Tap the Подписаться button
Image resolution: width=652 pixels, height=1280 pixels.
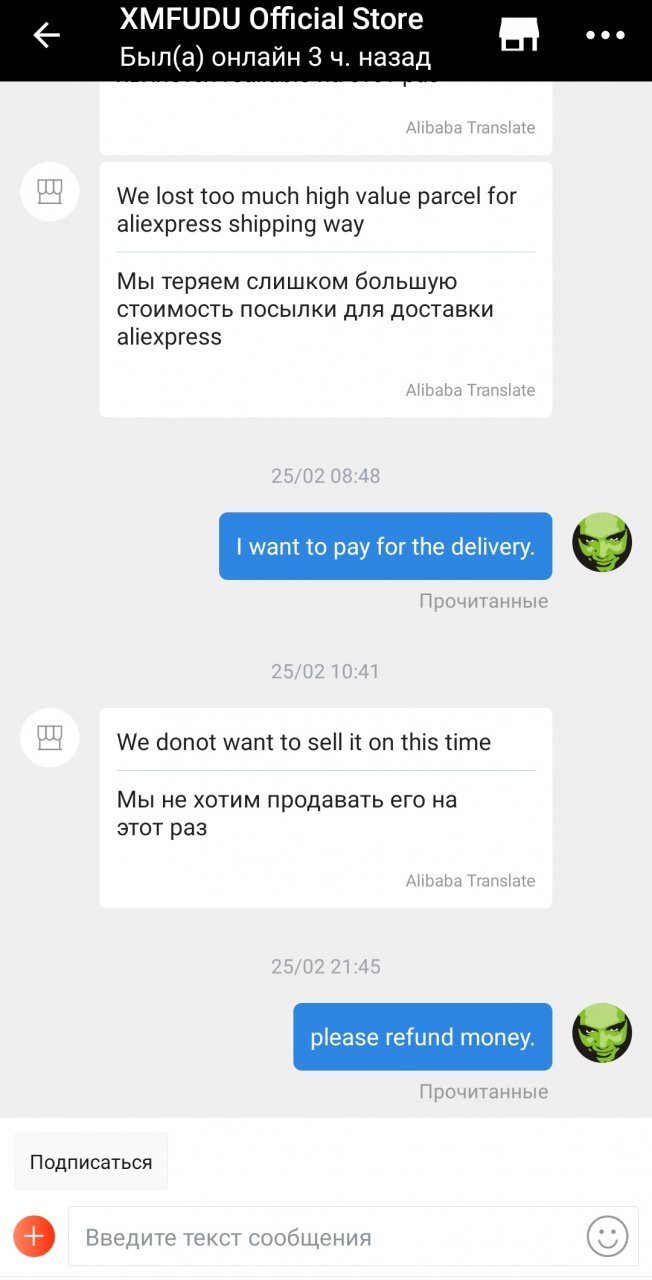(91, 1162)
